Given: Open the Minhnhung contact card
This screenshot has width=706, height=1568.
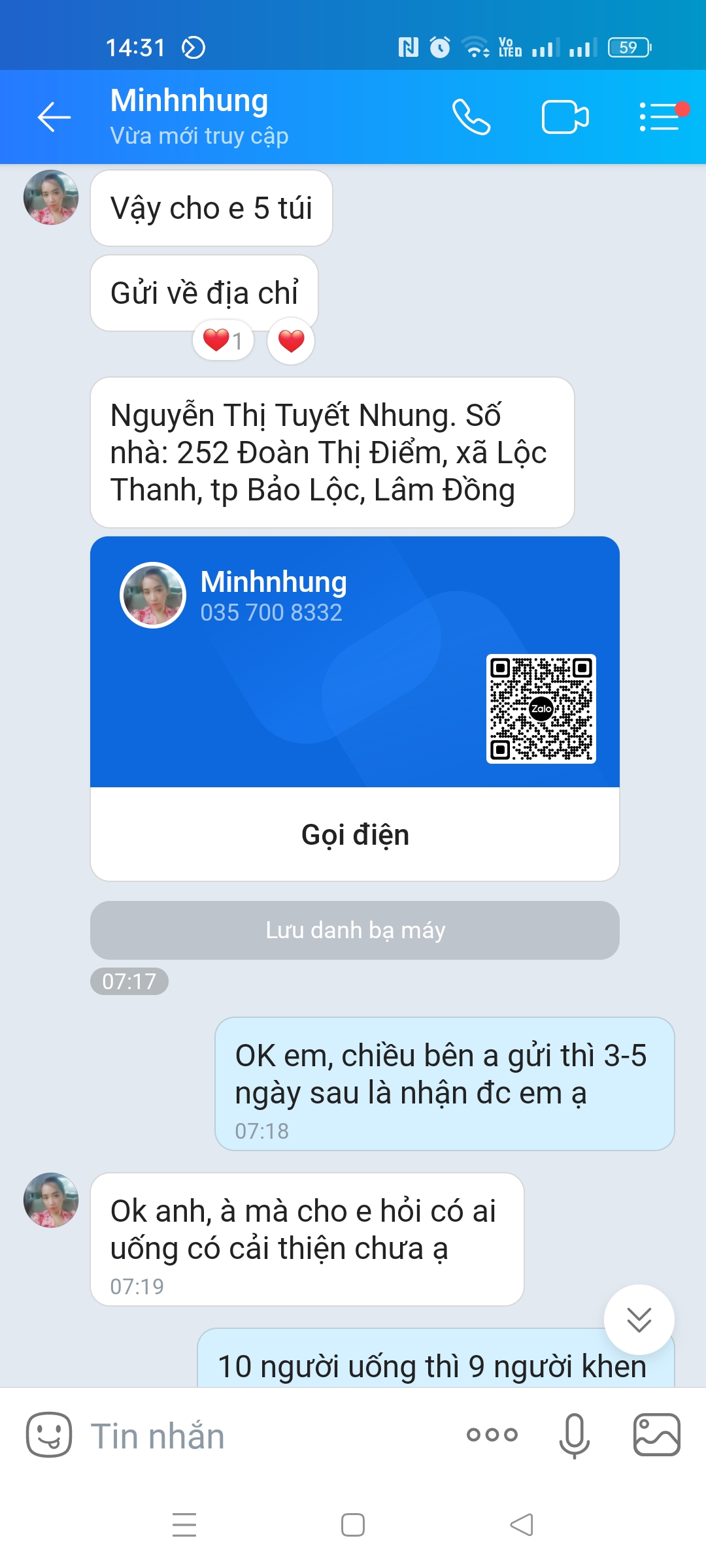Looking at the screenshot, I should (355, 660).
